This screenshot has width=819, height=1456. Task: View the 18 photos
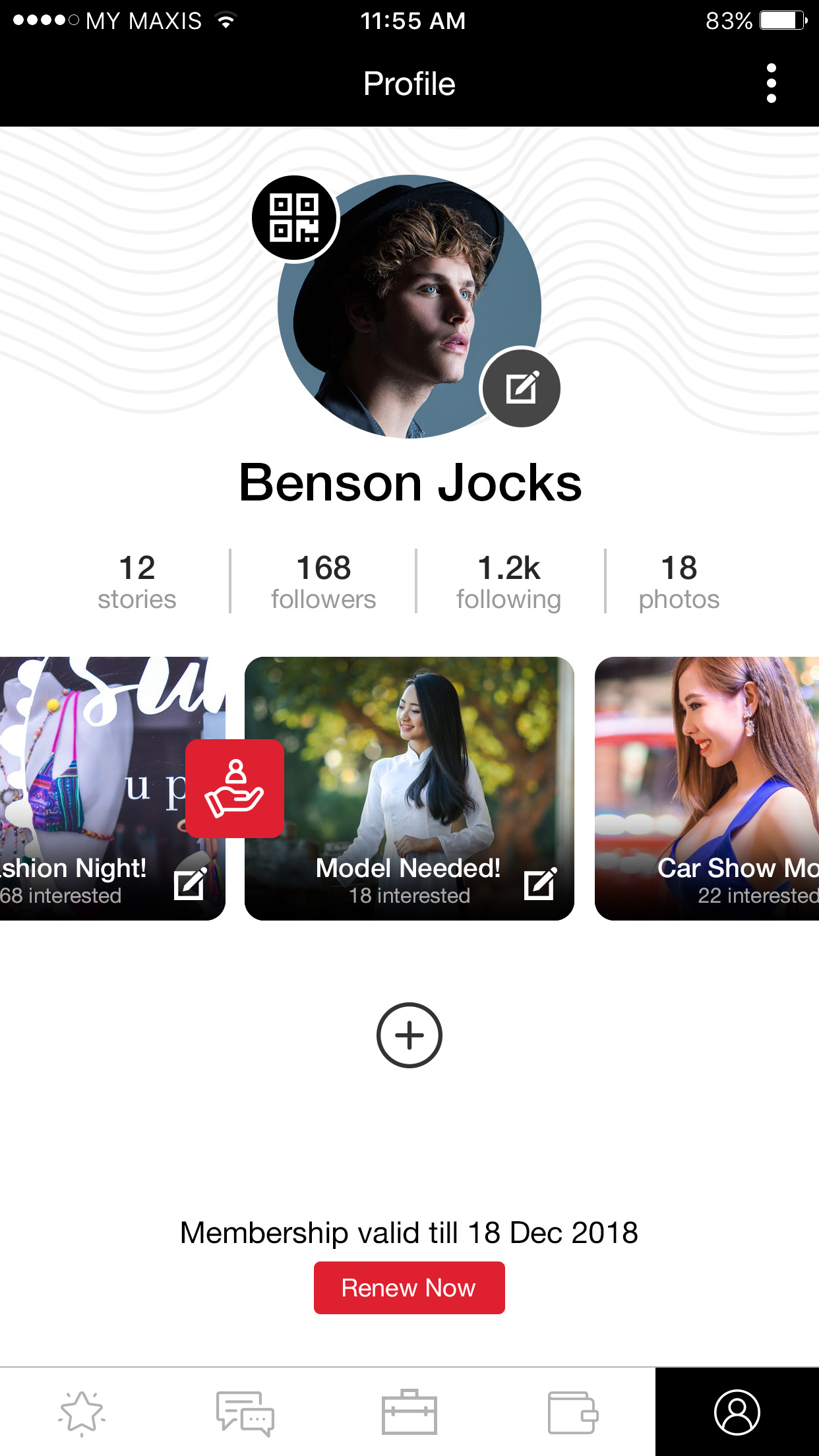pyautogui.click(x=679, y=582)
